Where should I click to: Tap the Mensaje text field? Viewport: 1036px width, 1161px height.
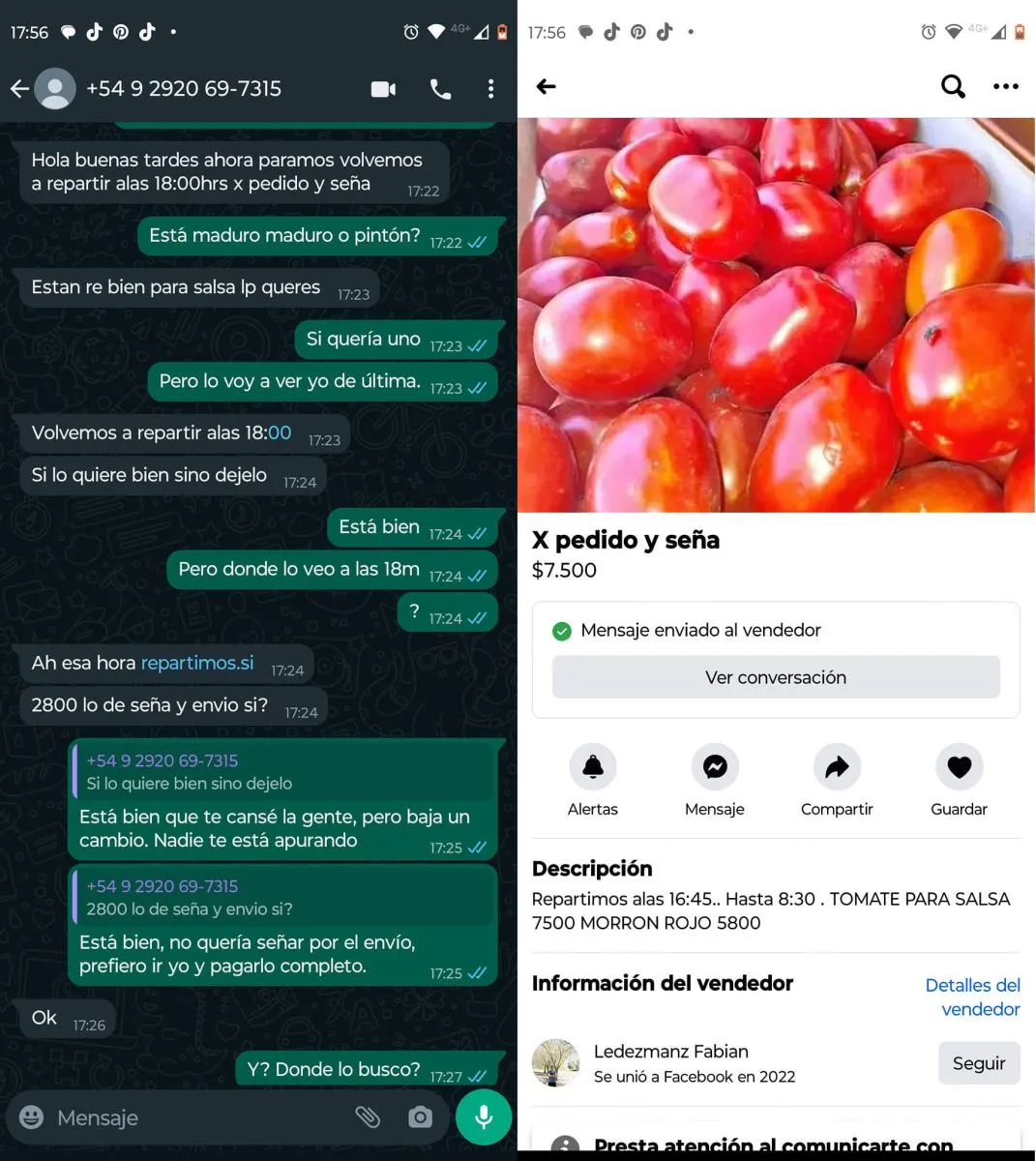tap(193, 1117)
